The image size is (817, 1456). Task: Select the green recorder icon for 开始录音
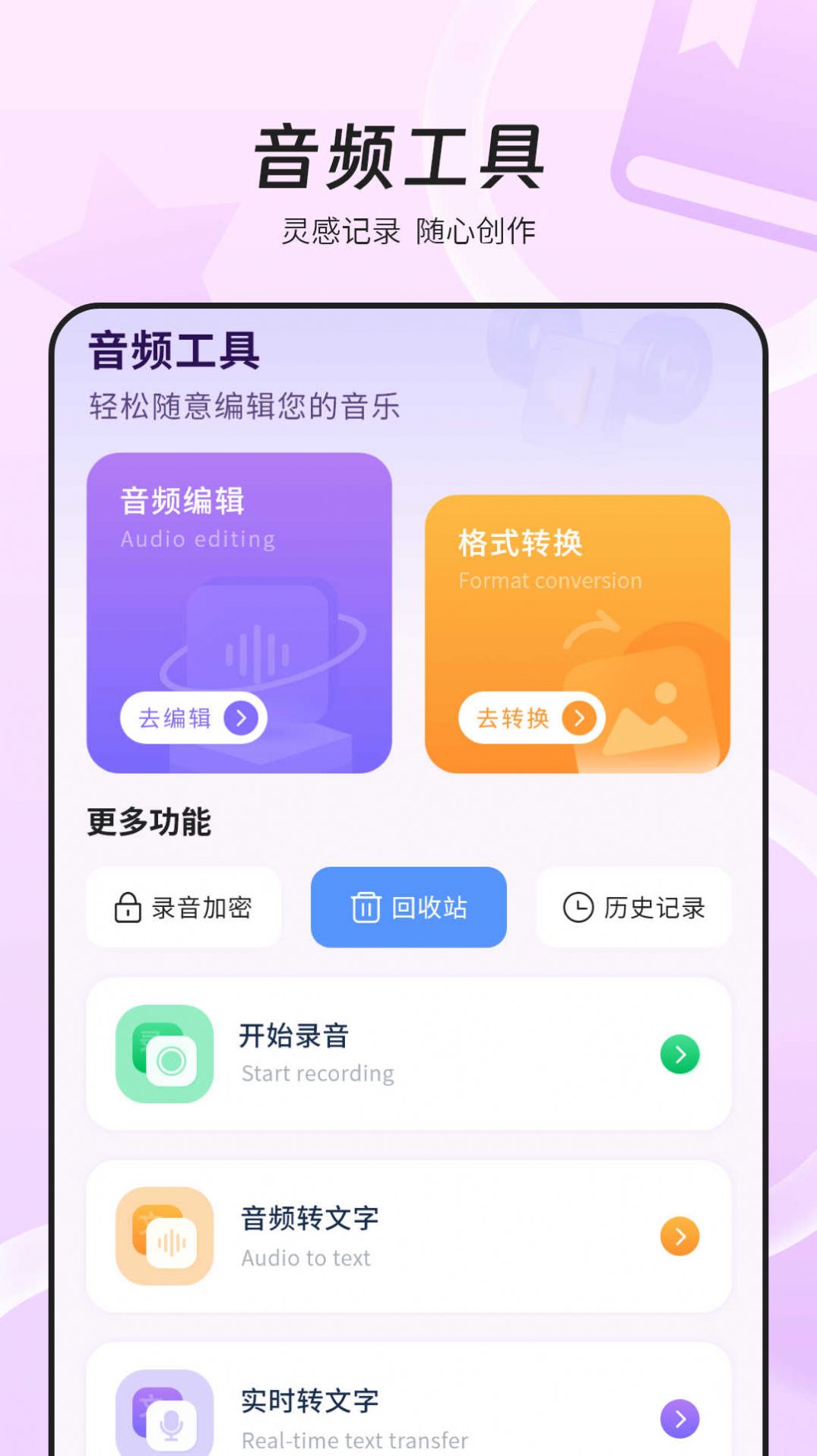click(x=165, y=1054)
